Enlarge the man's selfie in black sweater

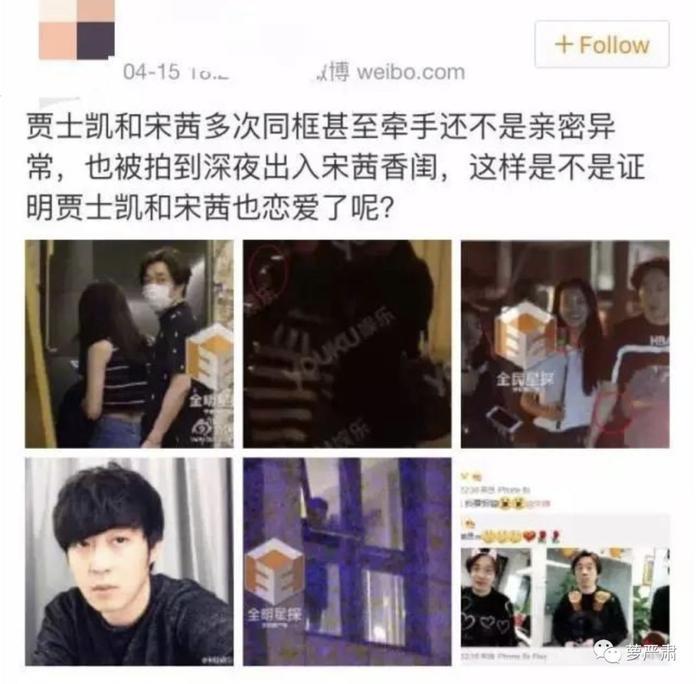129,561
